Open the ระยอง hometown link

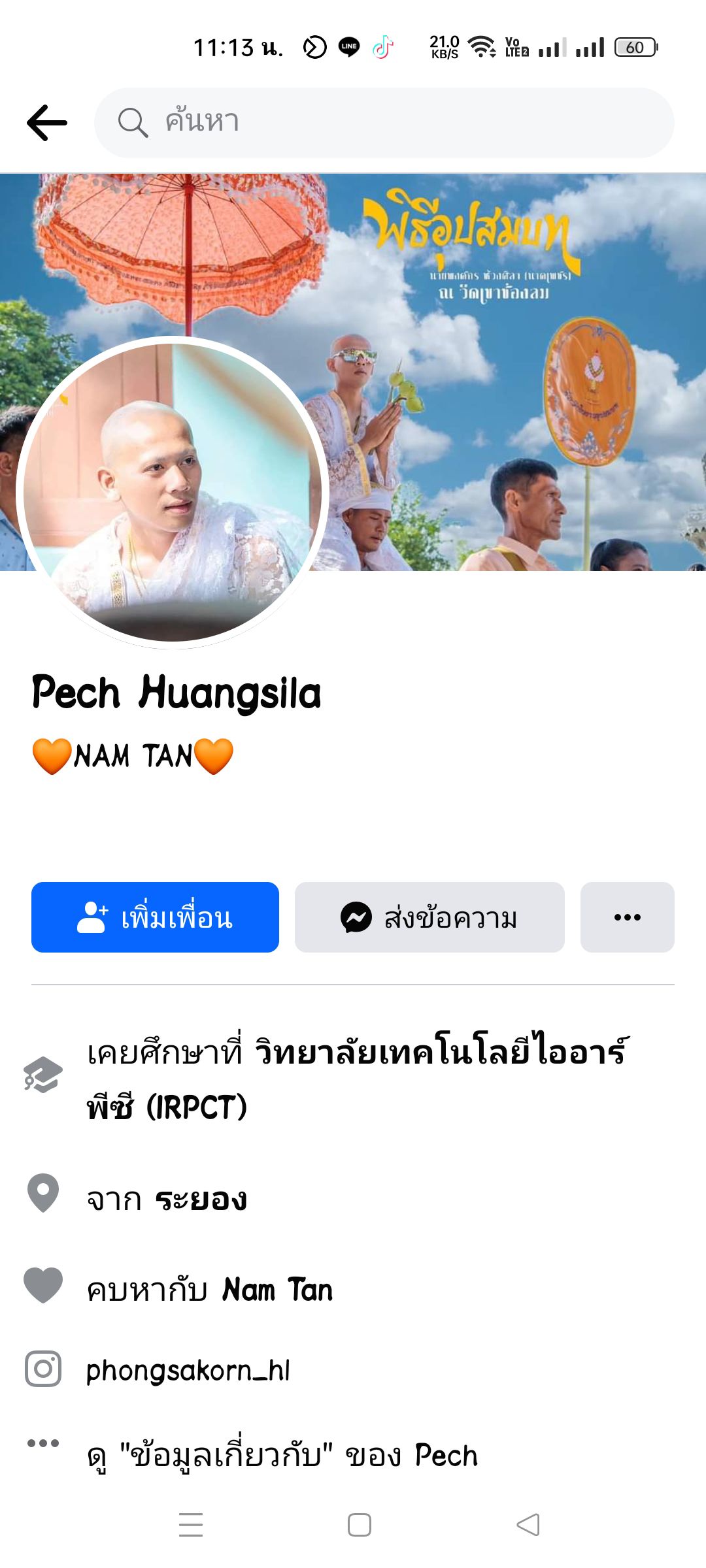[x=201, y=1200]
